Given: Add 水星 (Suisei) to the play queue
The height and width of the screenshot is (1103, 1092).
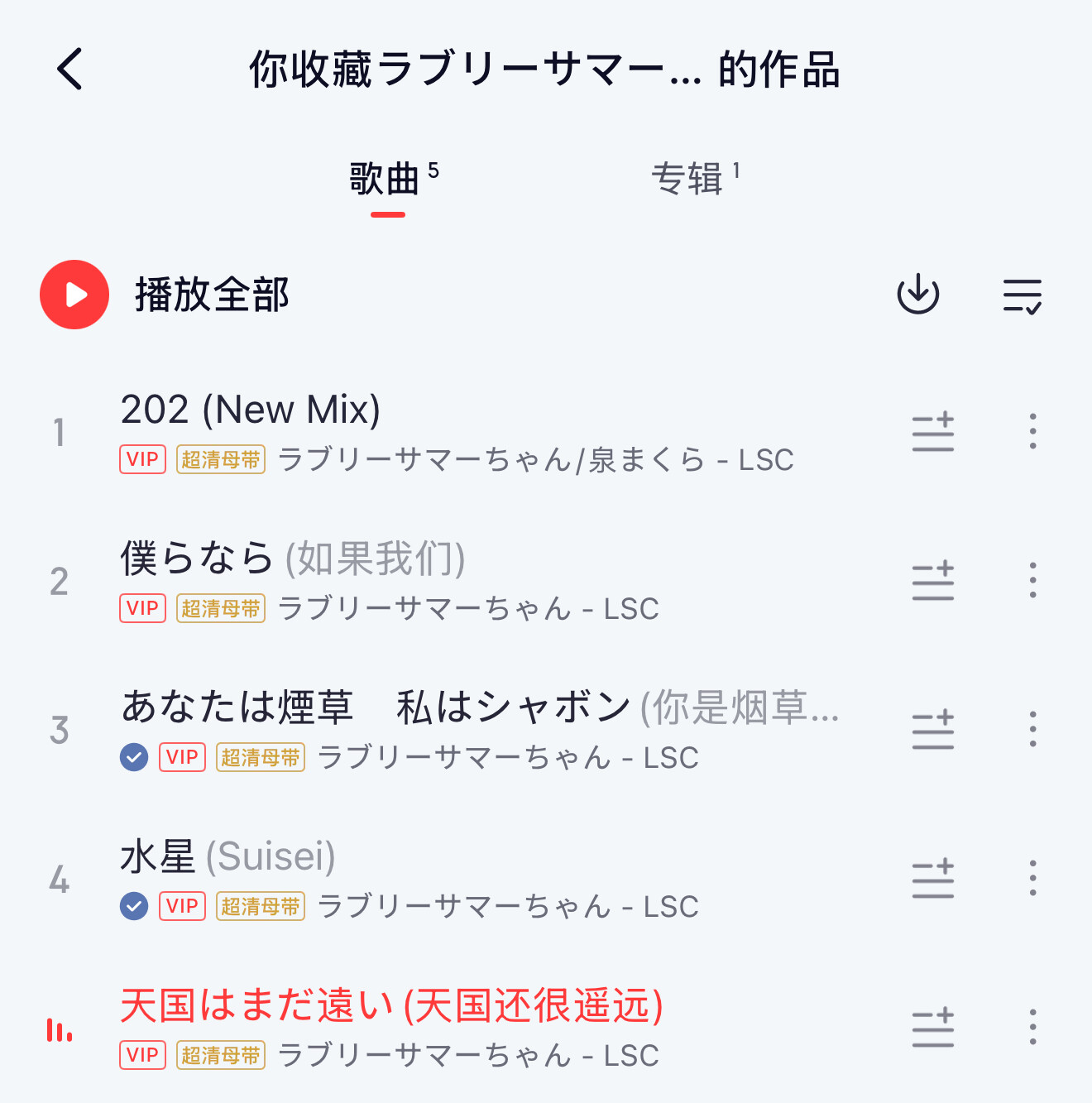Looking at the screenshot, I should pos(933,879).
